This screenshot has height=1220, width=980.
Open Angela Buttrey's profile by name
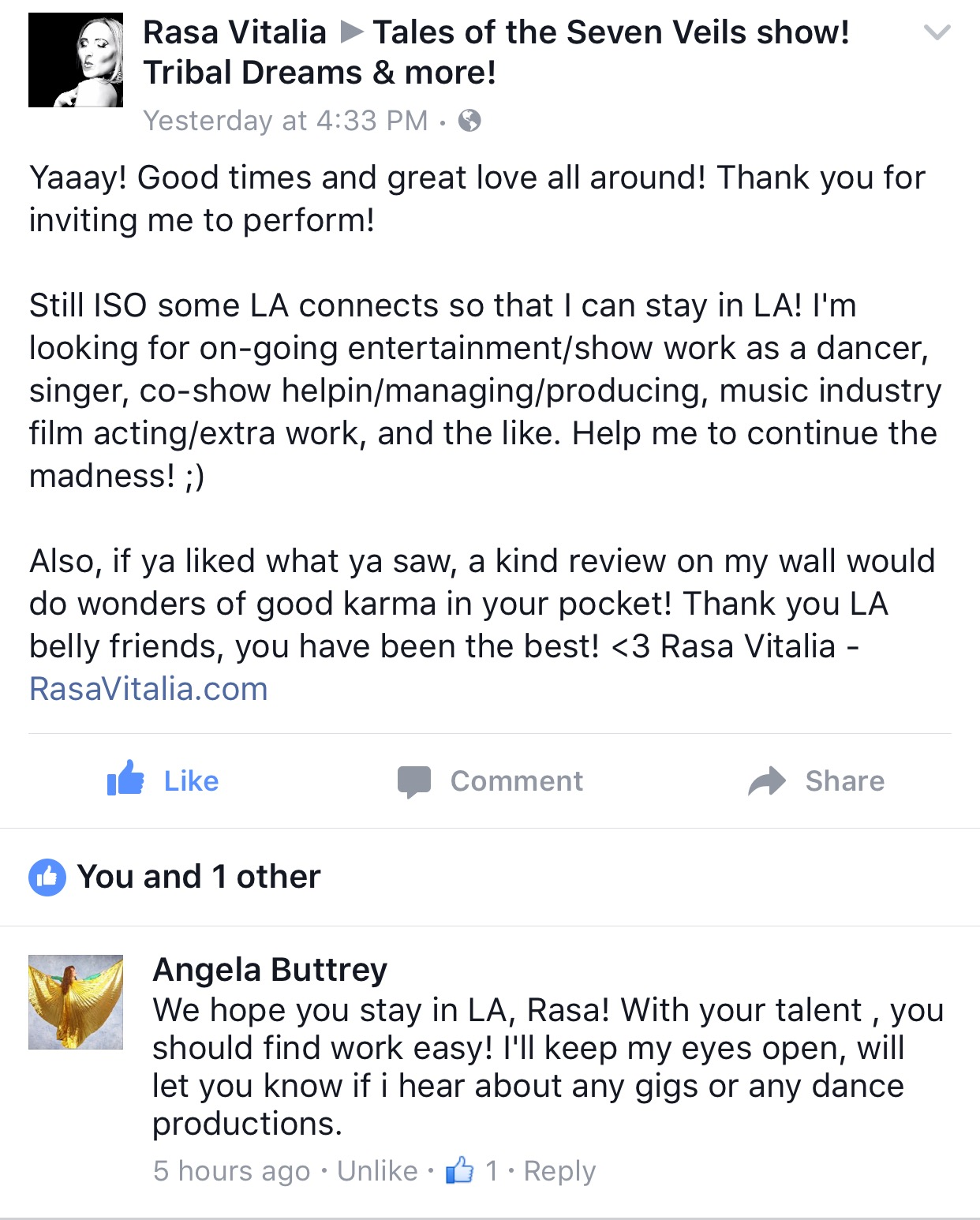[x=270, y=970]
